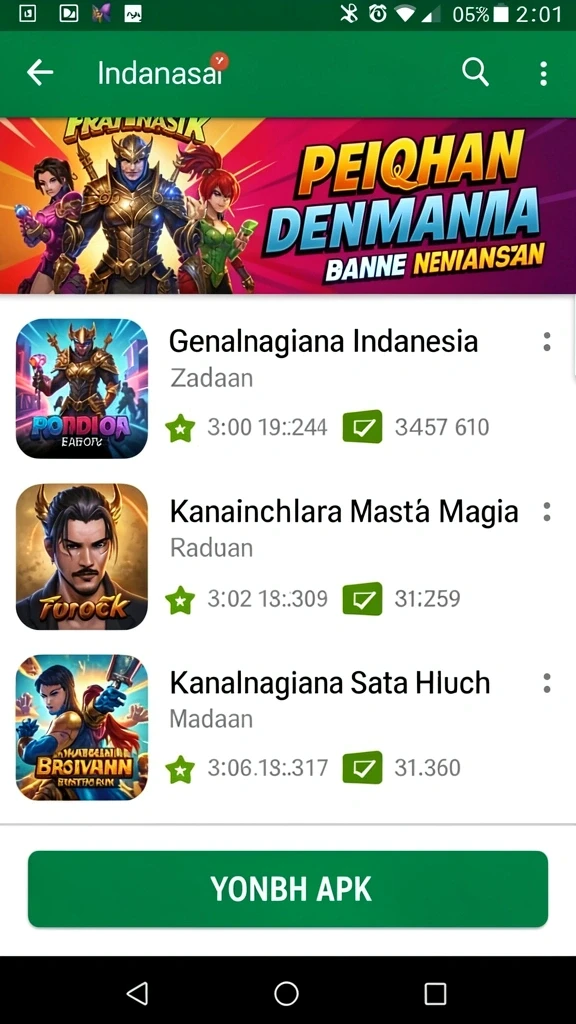576x1024 pixels.
Task: Open the app bar overflow menu
Action: 543,73
